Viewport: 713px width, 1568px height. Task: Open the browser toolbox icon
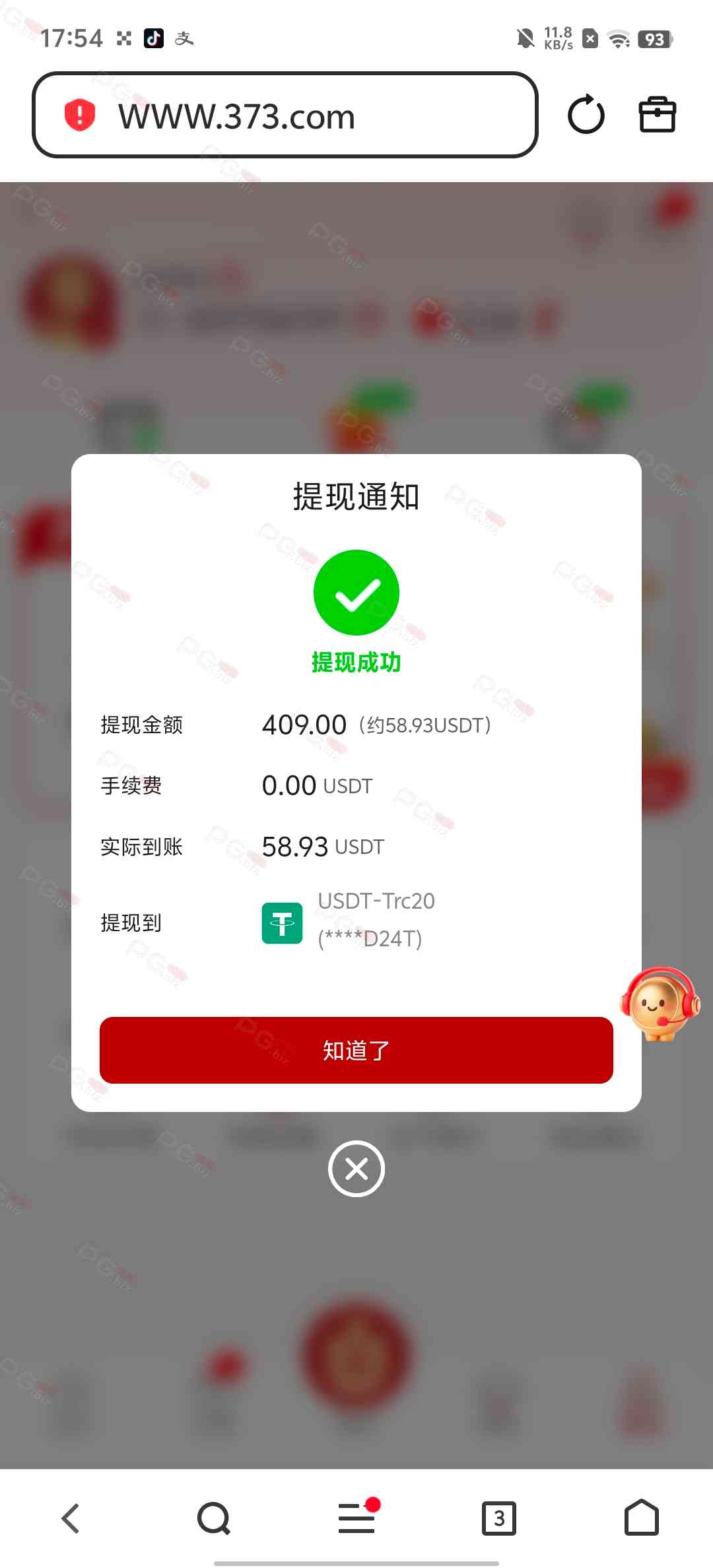click(x=657, y=115)
